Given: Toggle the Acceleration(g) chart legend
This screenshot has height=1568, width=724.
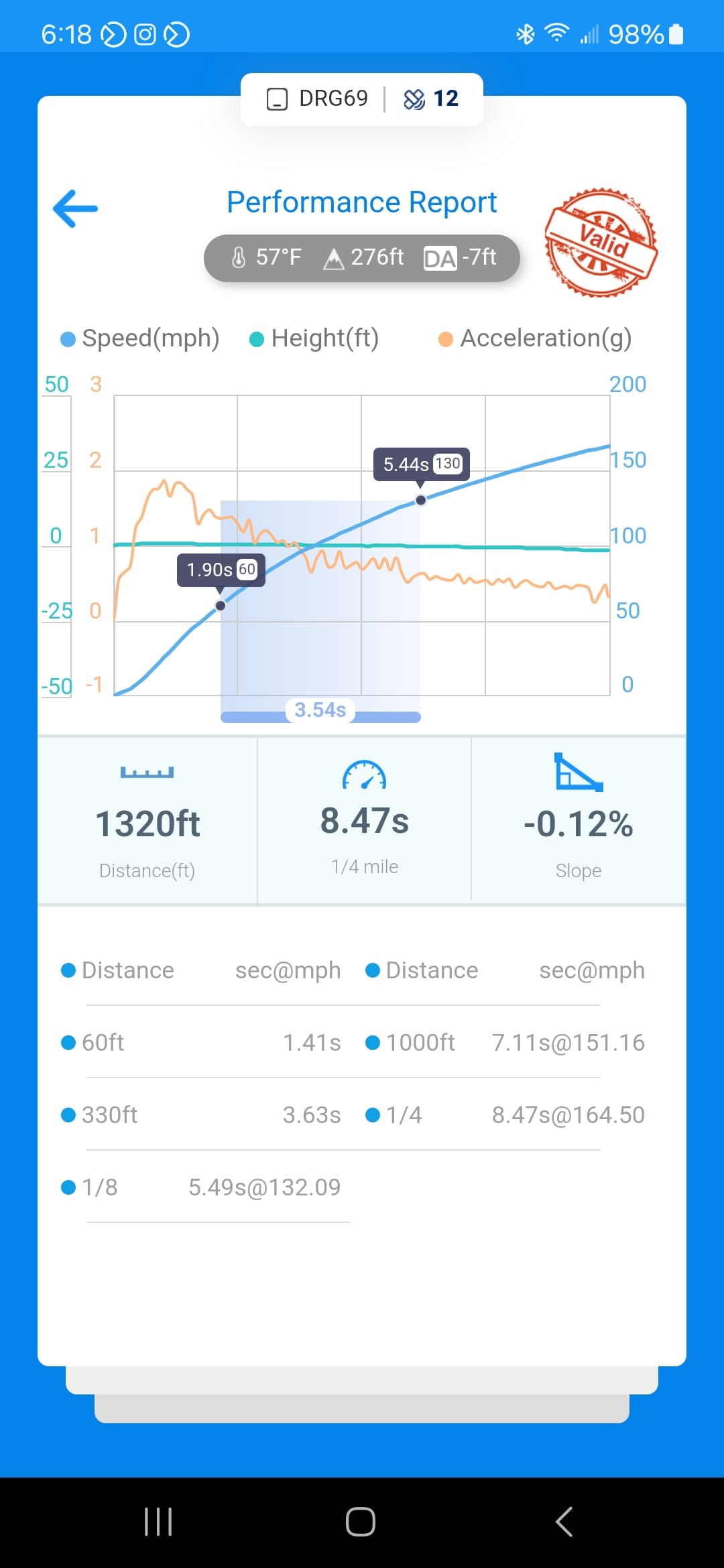Looking at the screenshot, I should 535,338.
